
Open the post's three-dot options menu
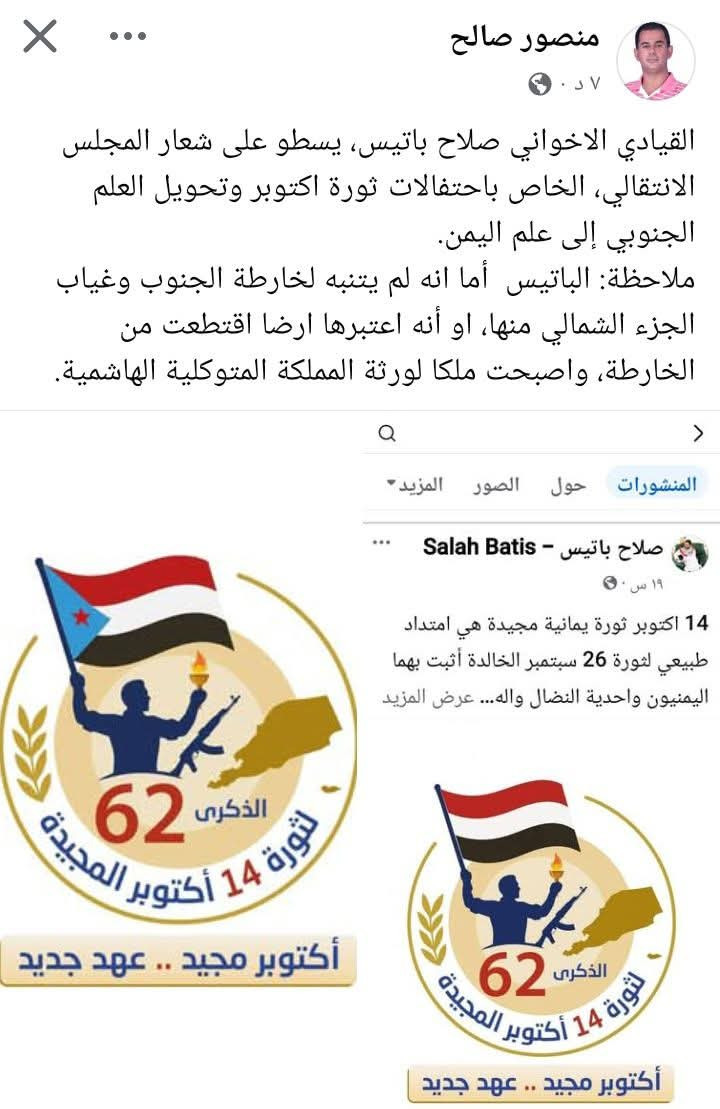tap(128, 37)
